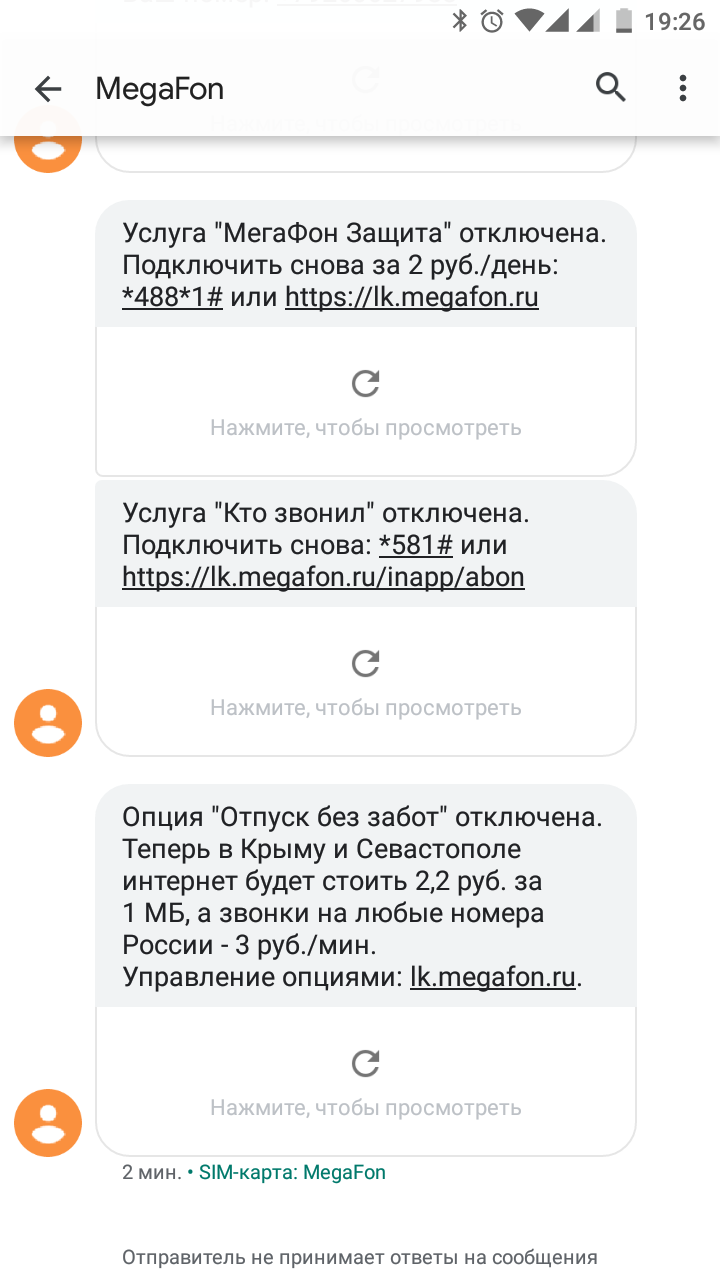Go back from the MegaFon conversation
Viewport: 720px width, 1280px height.
(47, 89)
